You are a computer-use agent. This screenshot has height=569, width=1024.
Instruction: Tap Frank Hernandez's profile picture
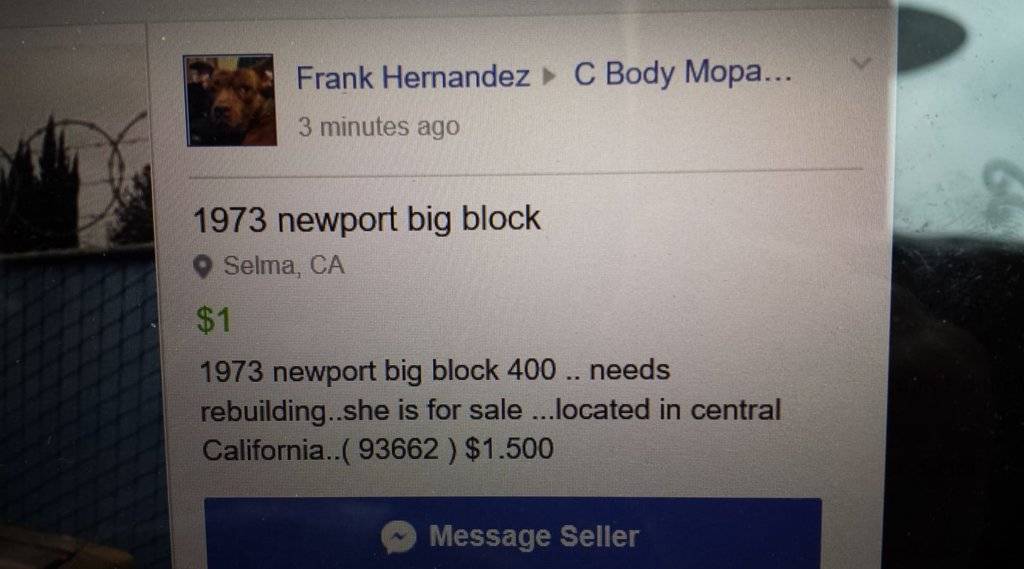tap(230, 101)
